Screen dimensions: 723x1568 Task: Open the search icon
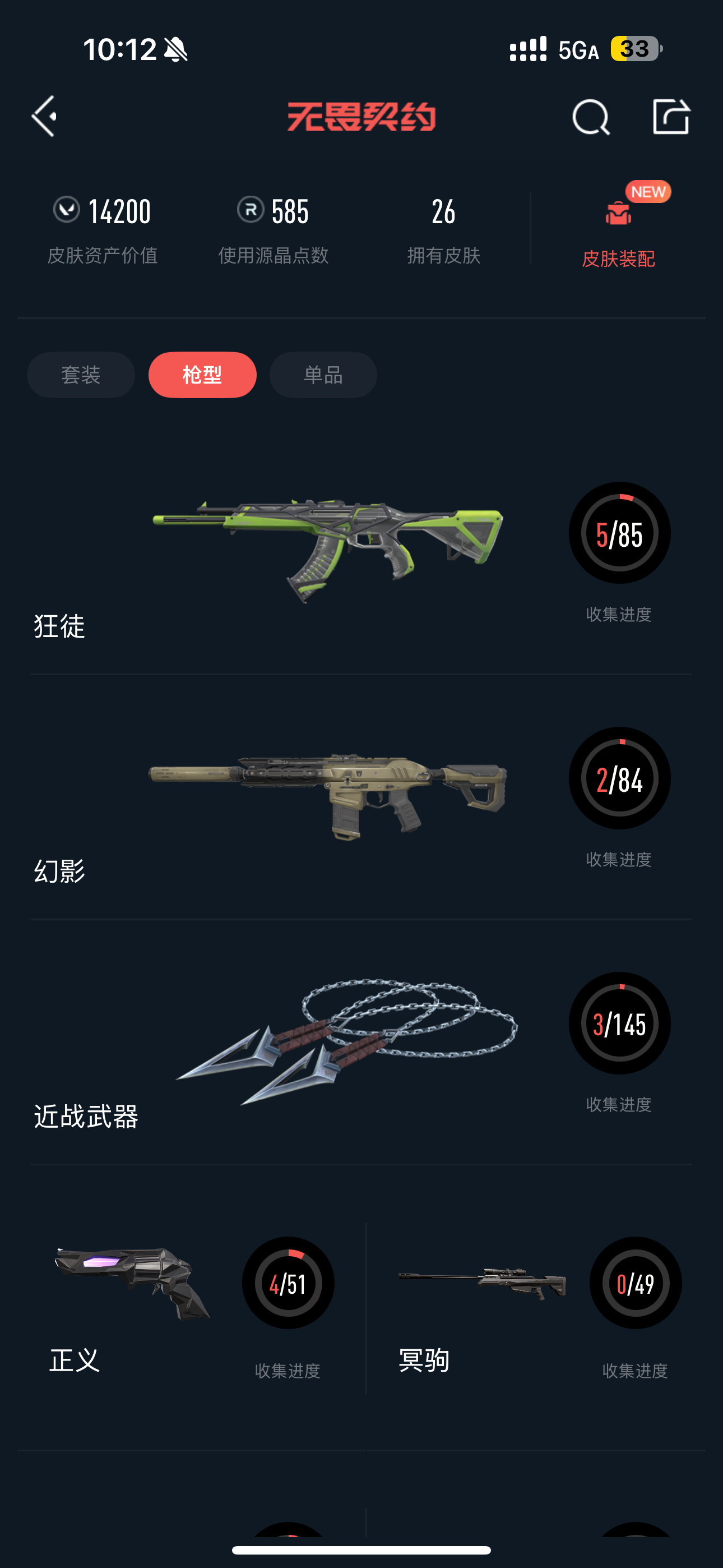590,117
